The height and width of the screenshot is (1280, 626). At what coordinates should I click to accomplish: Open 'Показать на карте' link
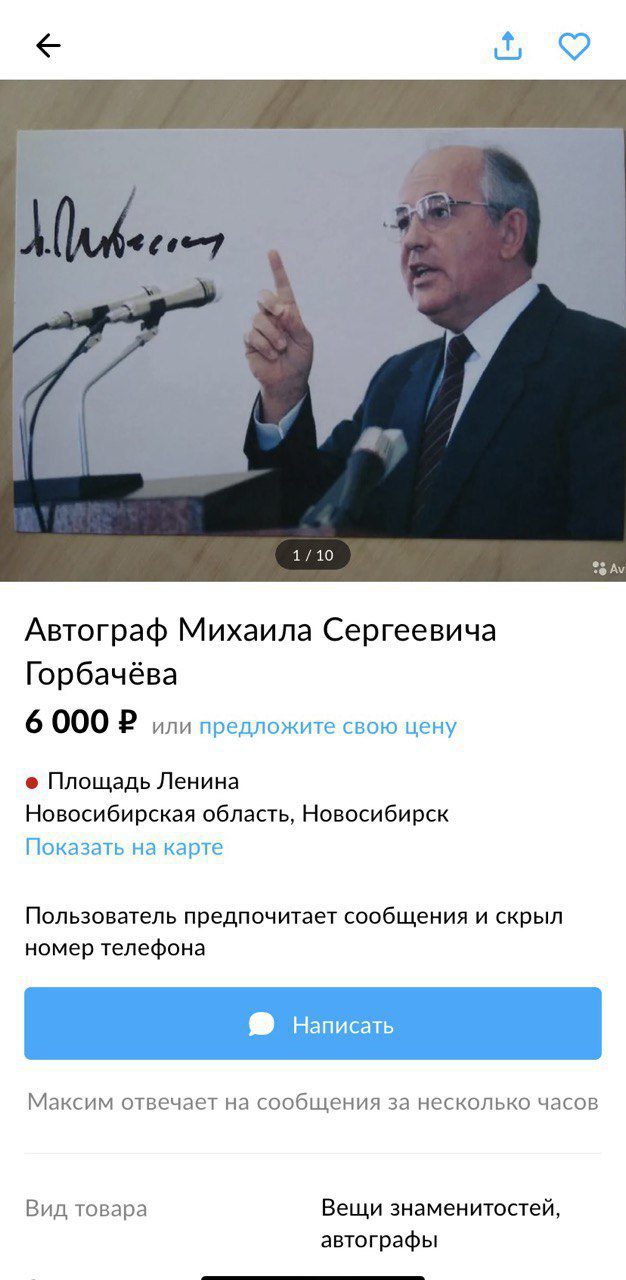(124, 847)
